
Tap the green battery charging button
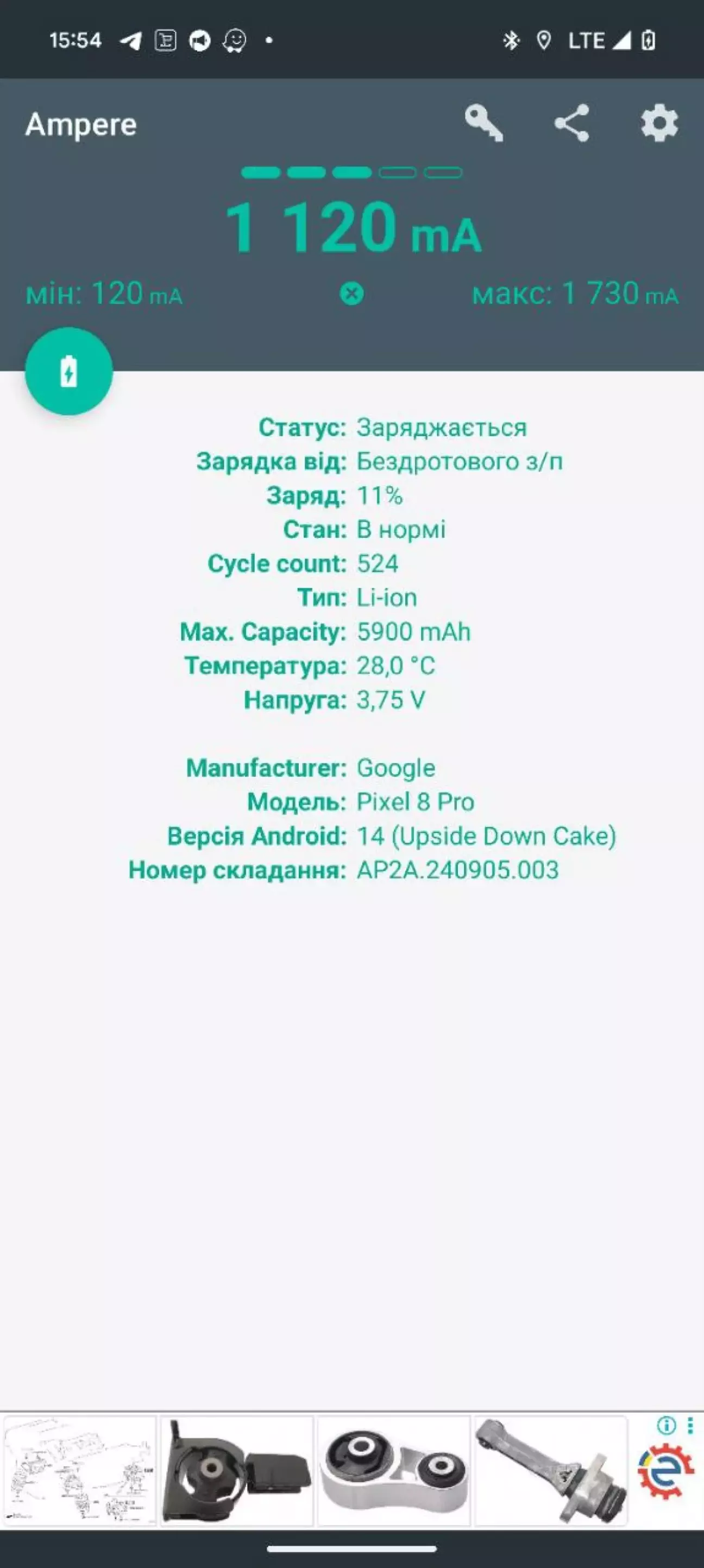coord(69,371)
